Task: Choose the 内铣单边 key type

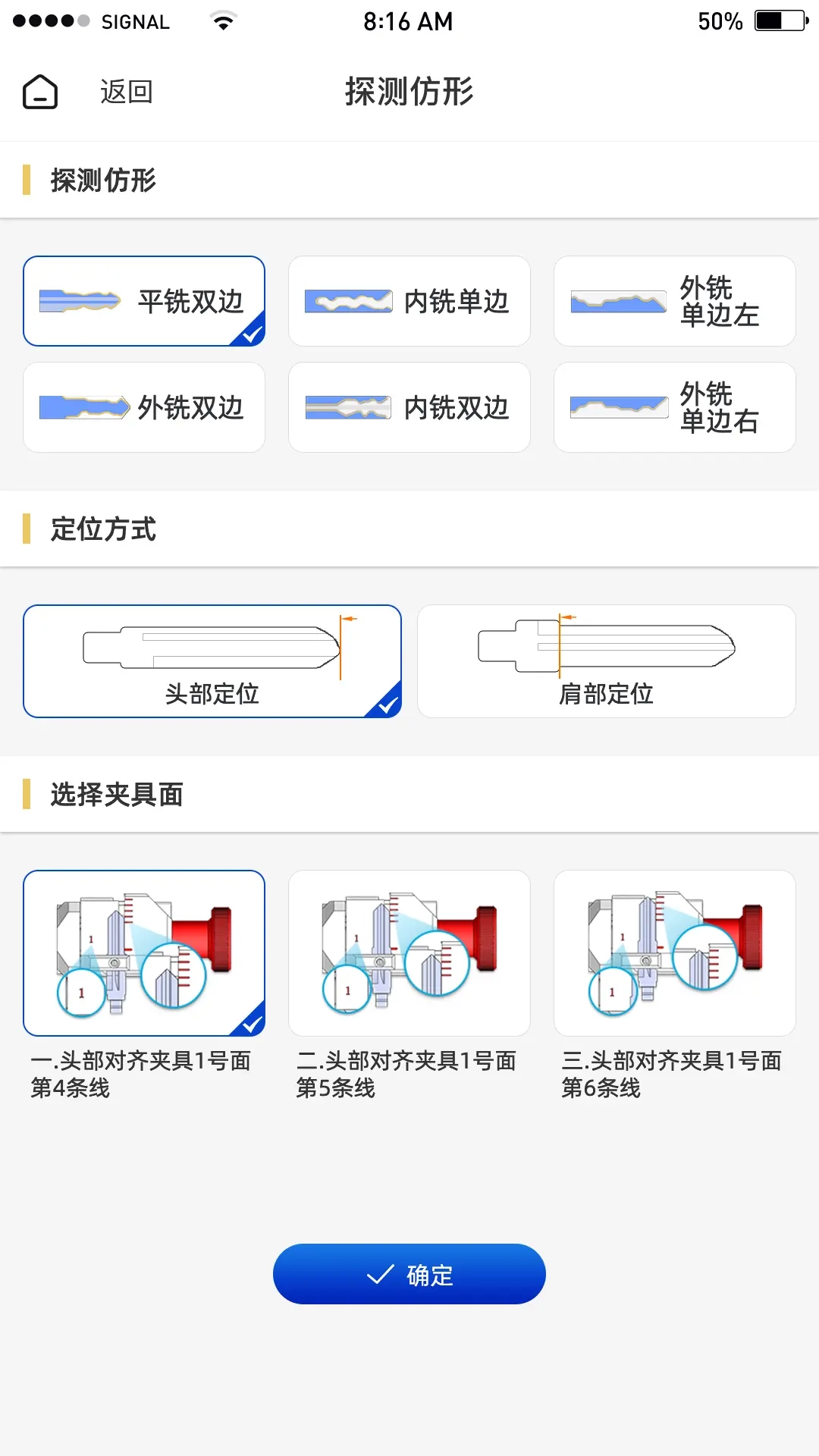Action: (x=409, y=301)
